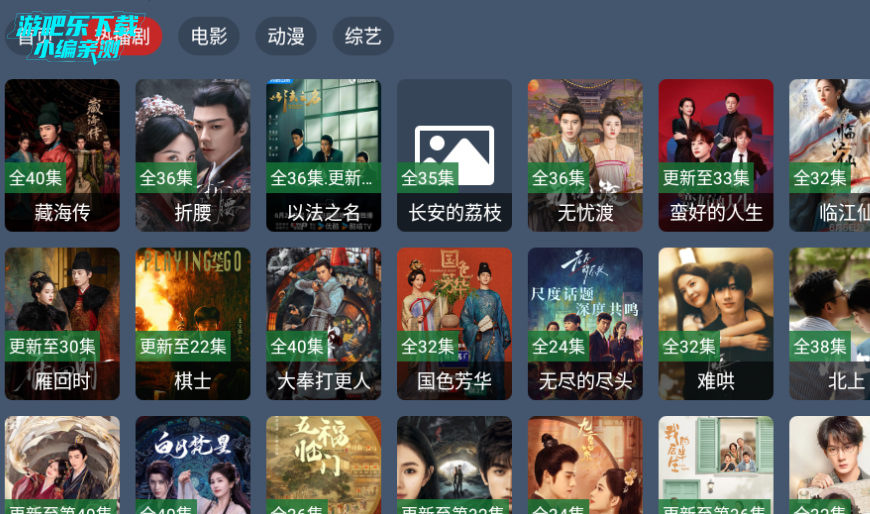Open the drama 难哄
The width and height of the screenshot is (870, 514).
point(716,323)
